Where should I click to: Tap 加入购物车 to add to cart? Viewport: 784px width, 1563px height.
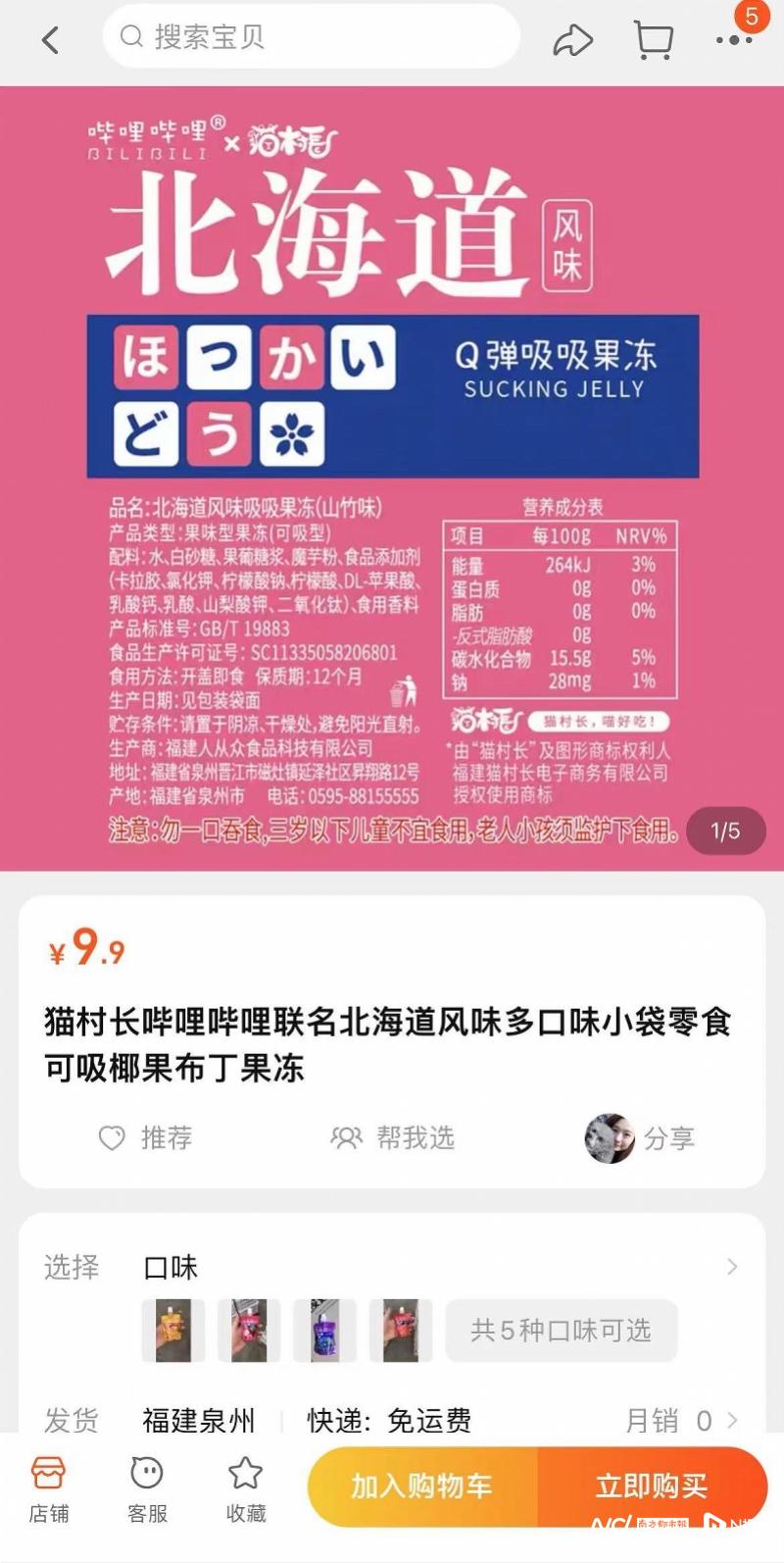point(422,1487)
